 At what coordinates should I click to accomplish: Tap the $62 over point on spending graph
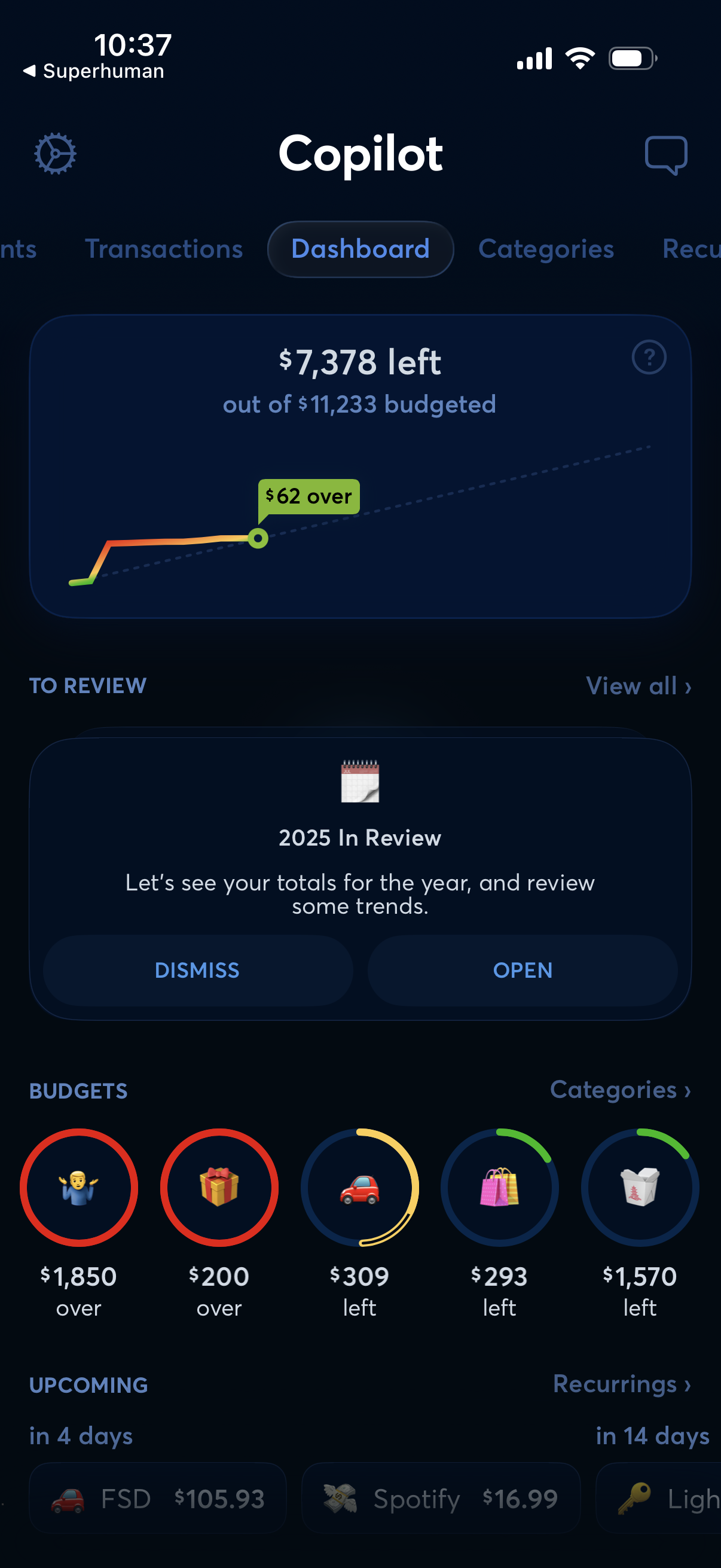[x=258, y=538]
